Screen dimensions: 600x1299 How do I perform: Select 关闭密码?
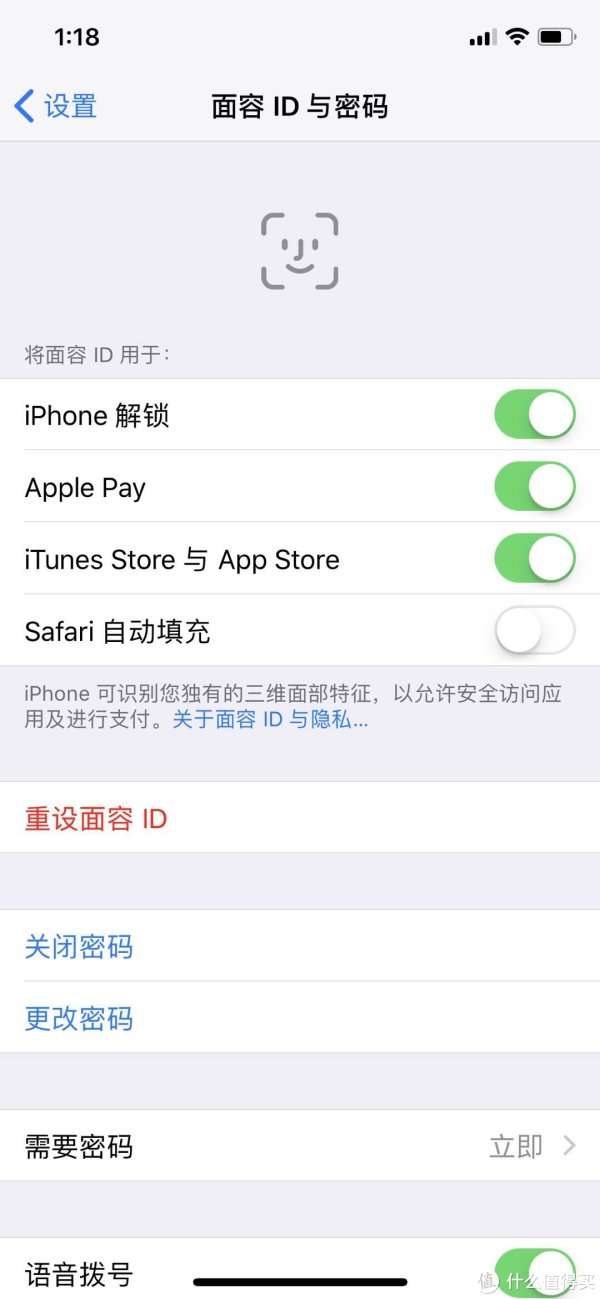(300, 946)
